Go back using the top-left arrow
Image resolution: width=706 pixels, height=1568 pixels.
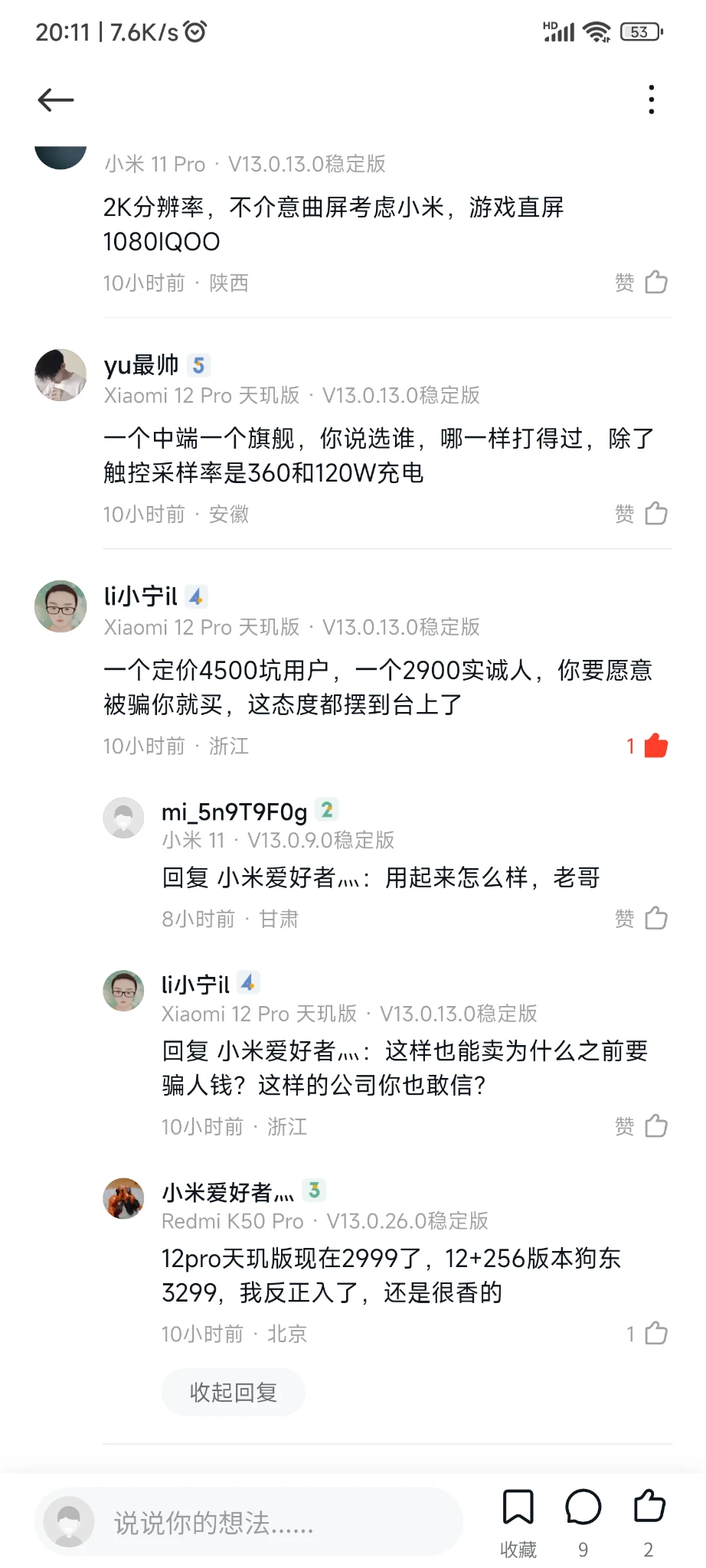coord(56,100)
